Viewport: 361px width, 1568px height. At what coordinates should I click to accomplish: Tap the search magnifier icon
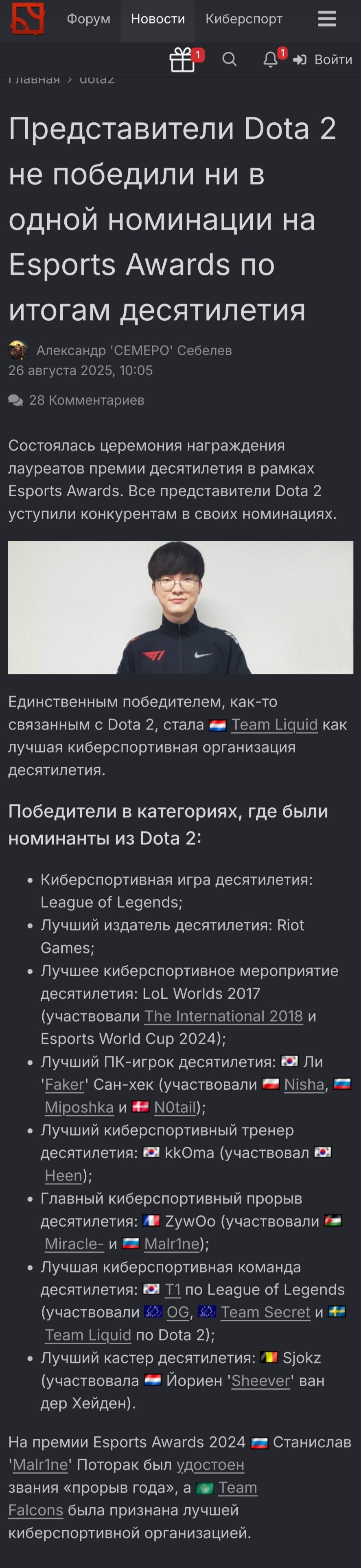click(x=229, y=59)
